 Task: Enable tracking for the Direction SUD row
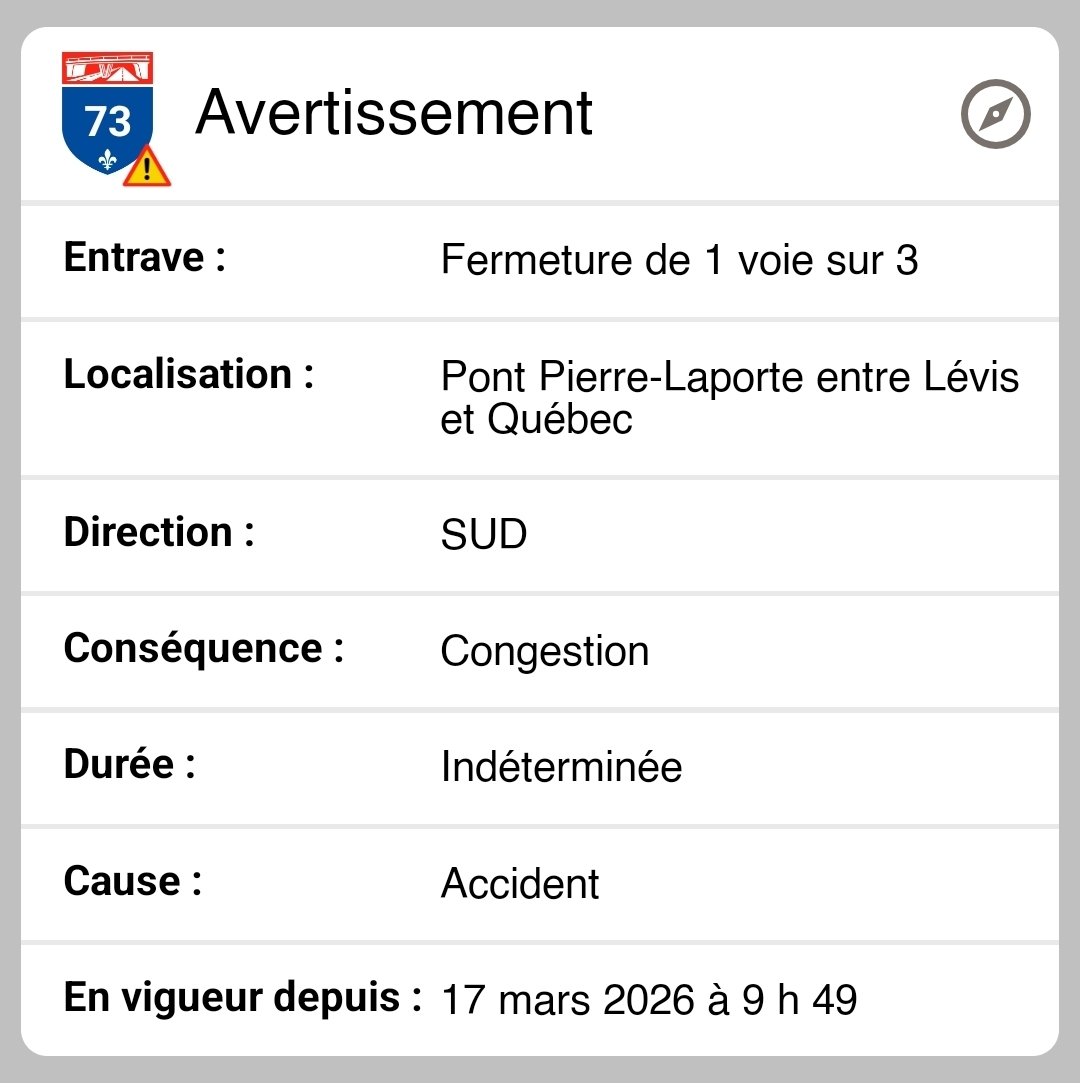point(540,533)
